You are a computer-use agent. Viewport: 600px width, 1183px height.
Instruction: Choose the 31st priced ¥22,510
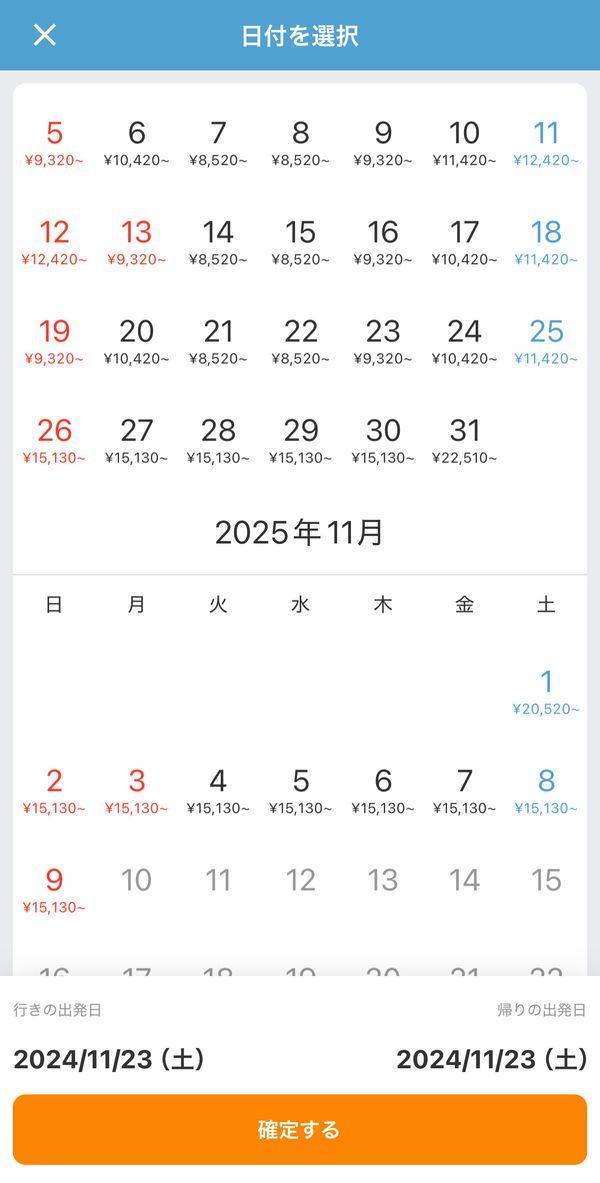click(x=464, y=441)
